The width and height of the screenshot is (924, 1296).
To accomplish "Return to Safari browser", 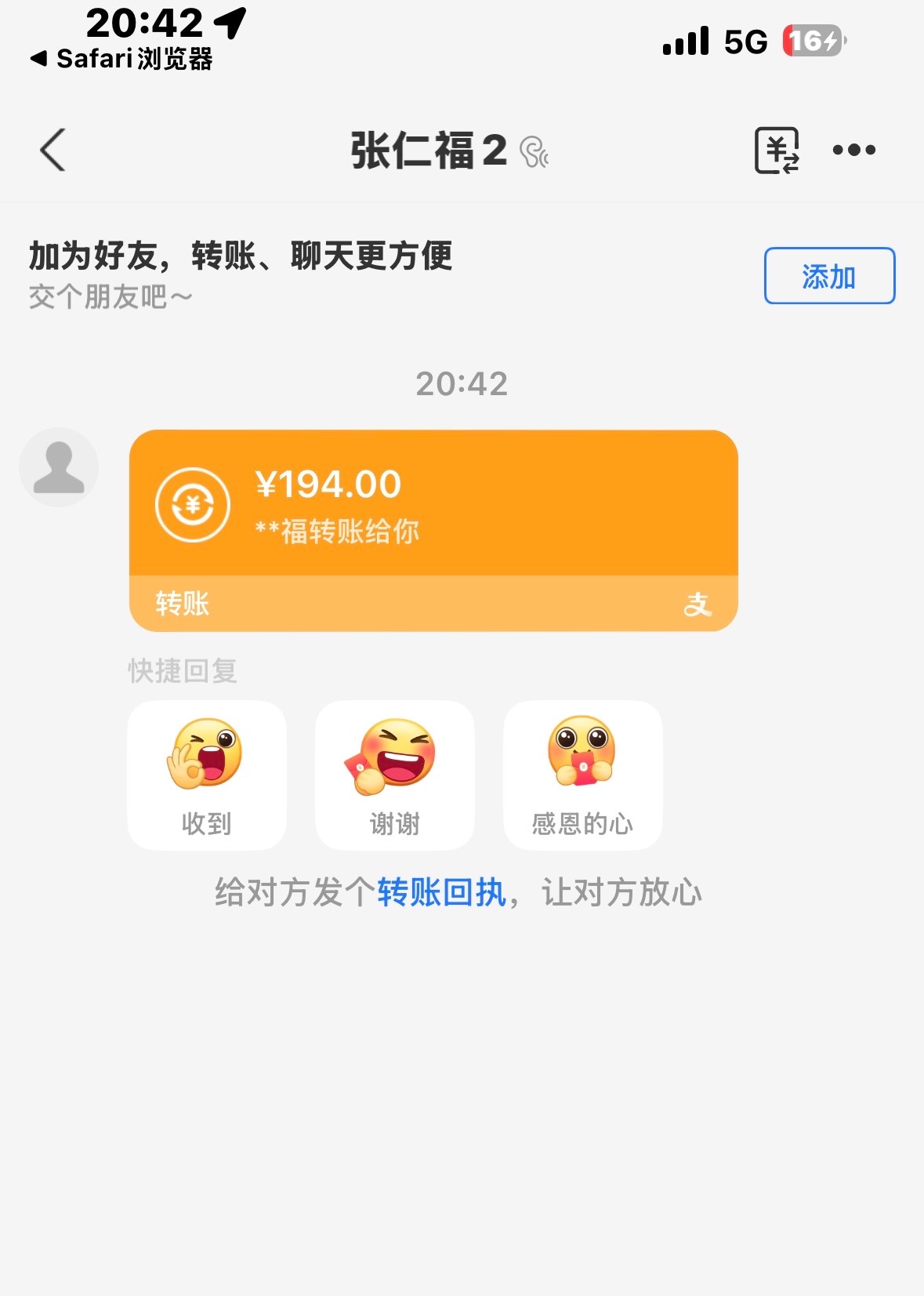I will (121, 59).
